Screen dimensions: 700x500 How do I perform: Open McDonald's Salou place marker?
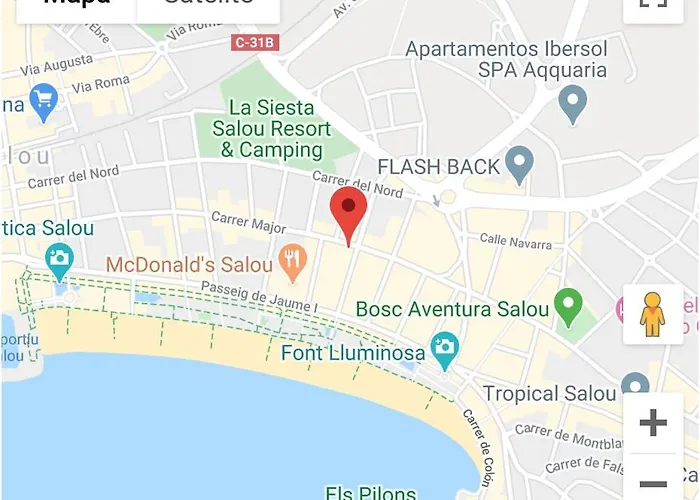(x=292, y=264)
